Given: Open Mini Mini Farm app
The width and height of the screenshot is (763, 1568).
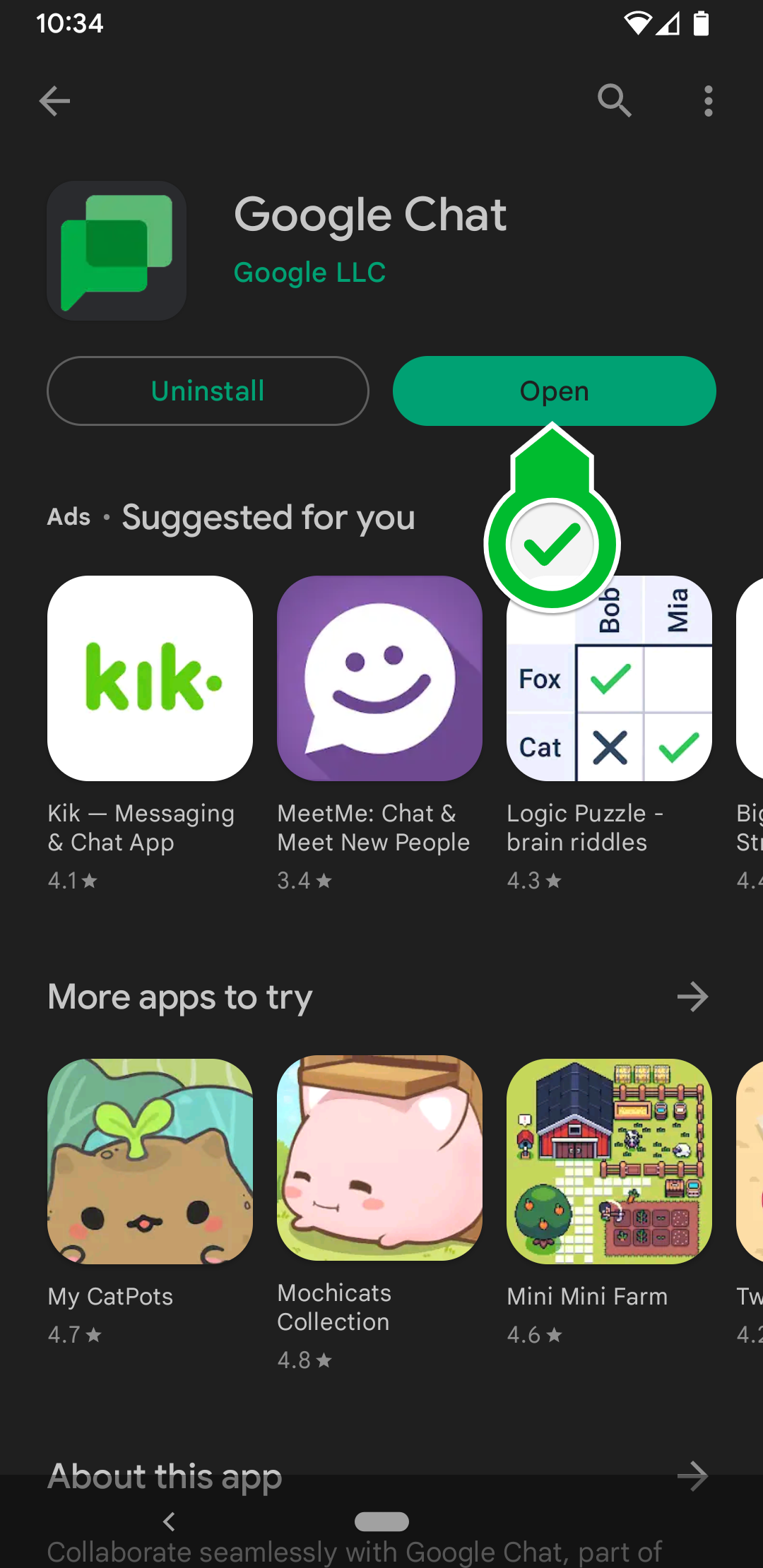Looking at the screenshot, I should click(609, 1160).
